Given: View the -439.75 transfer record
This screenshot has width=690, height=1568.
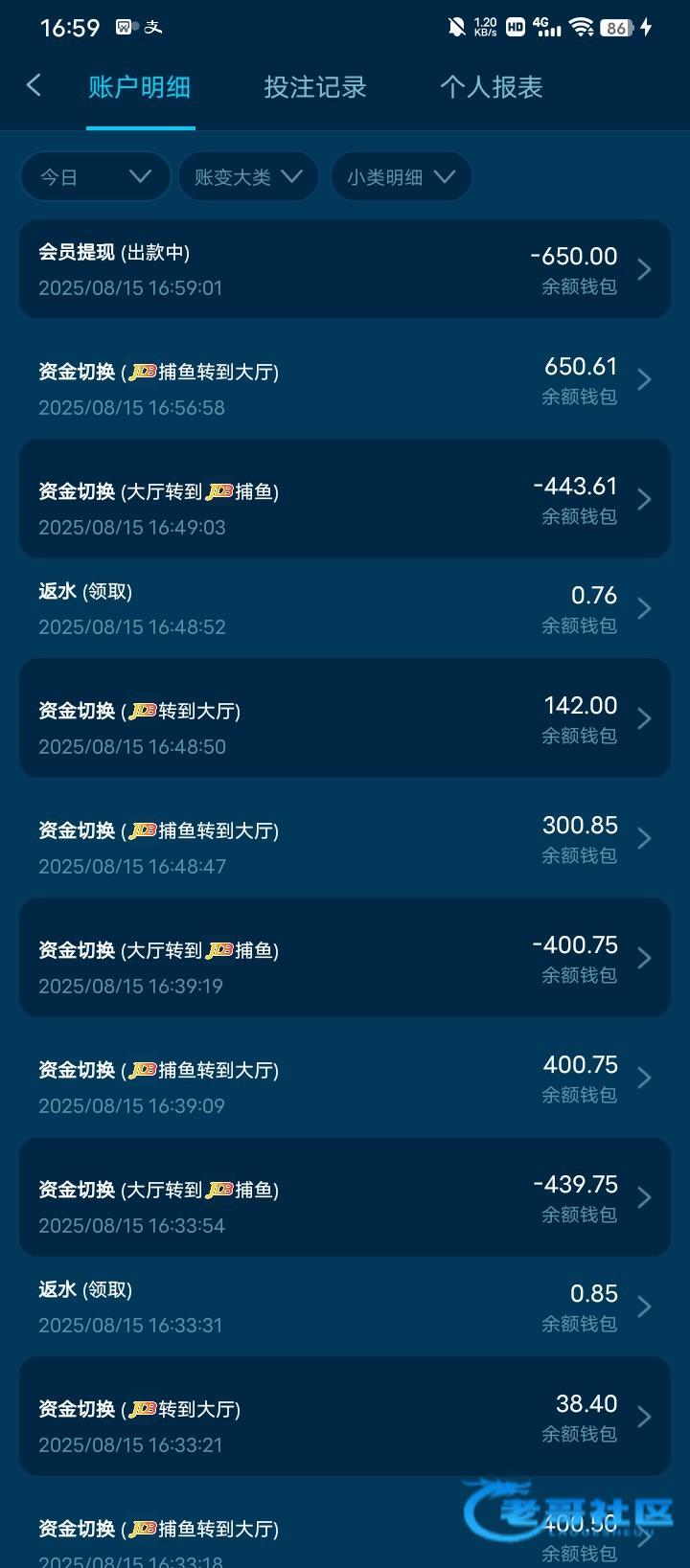Looking at the screenshot, I should (345, 1196).
